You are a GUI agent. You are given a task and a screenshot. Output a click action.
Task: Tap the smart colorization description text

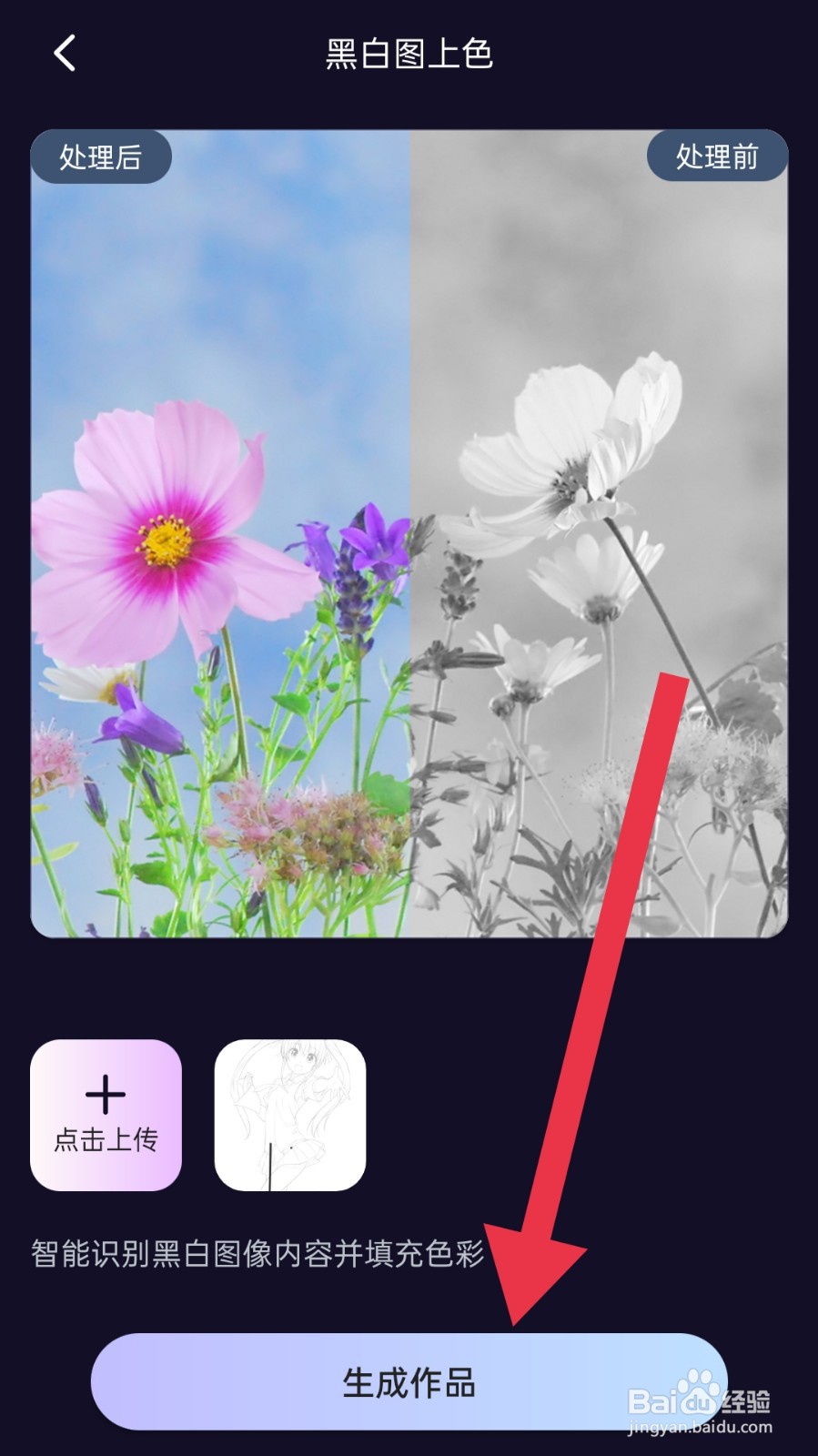click(x=258, y=1256)
